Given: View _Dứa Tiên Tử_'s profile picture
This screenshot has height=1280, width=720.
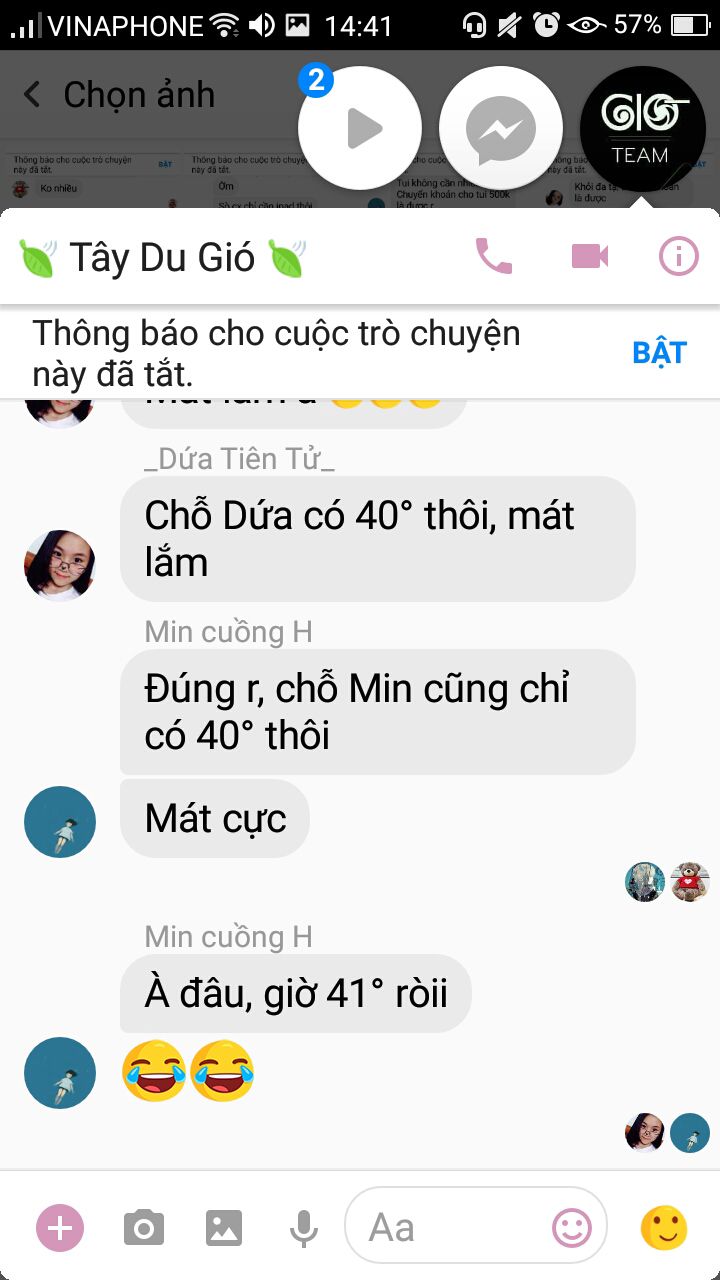Looking at the screenshot, I should click(x=60, y=566).
